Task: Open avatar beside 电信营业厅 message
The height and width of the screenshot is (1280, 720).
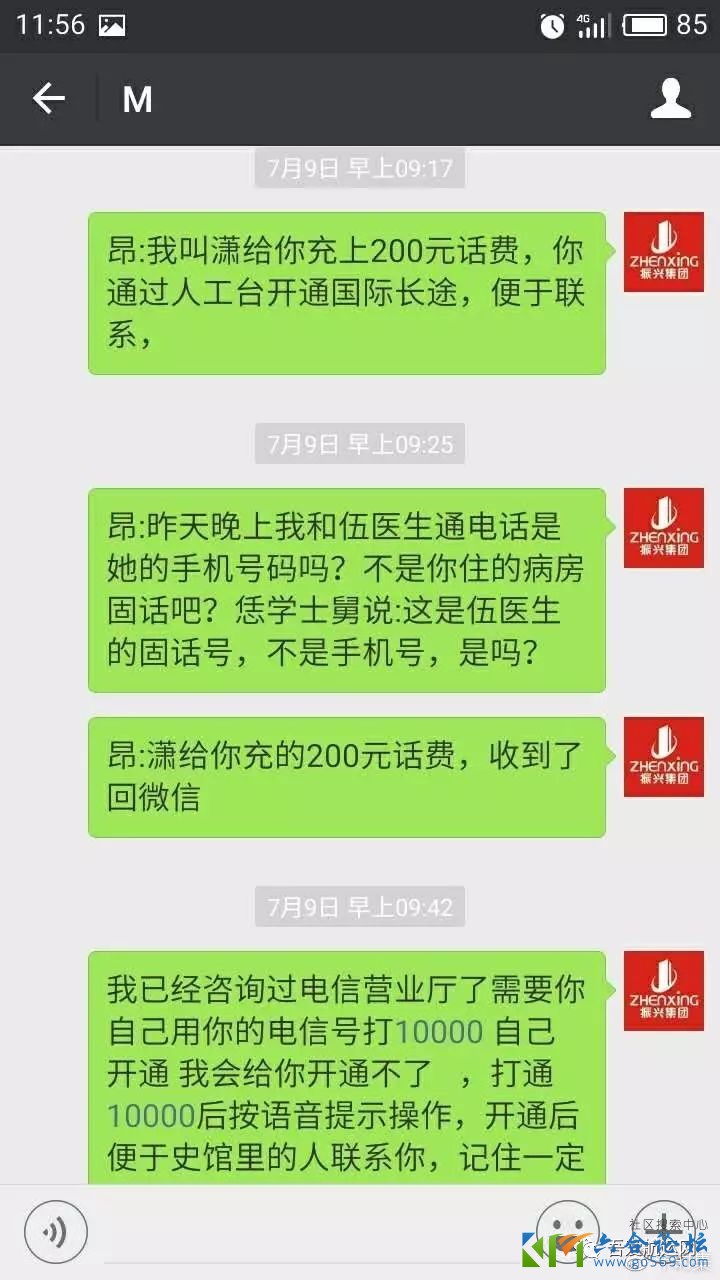Action: click(x=663, y=990)
